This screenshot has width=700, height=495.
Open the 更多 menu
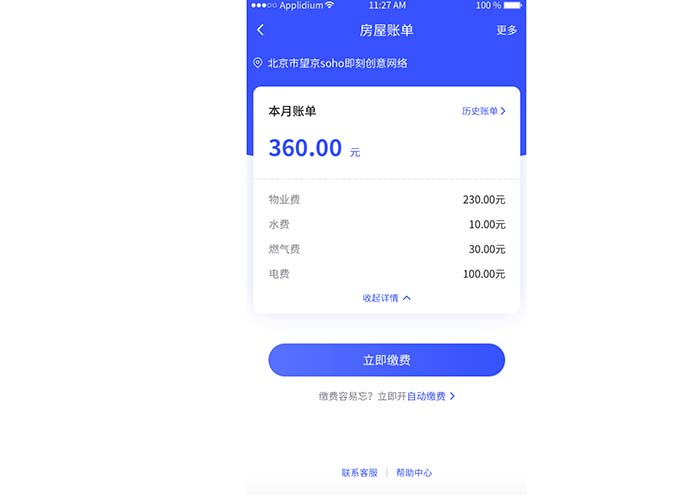pos(507,30)
